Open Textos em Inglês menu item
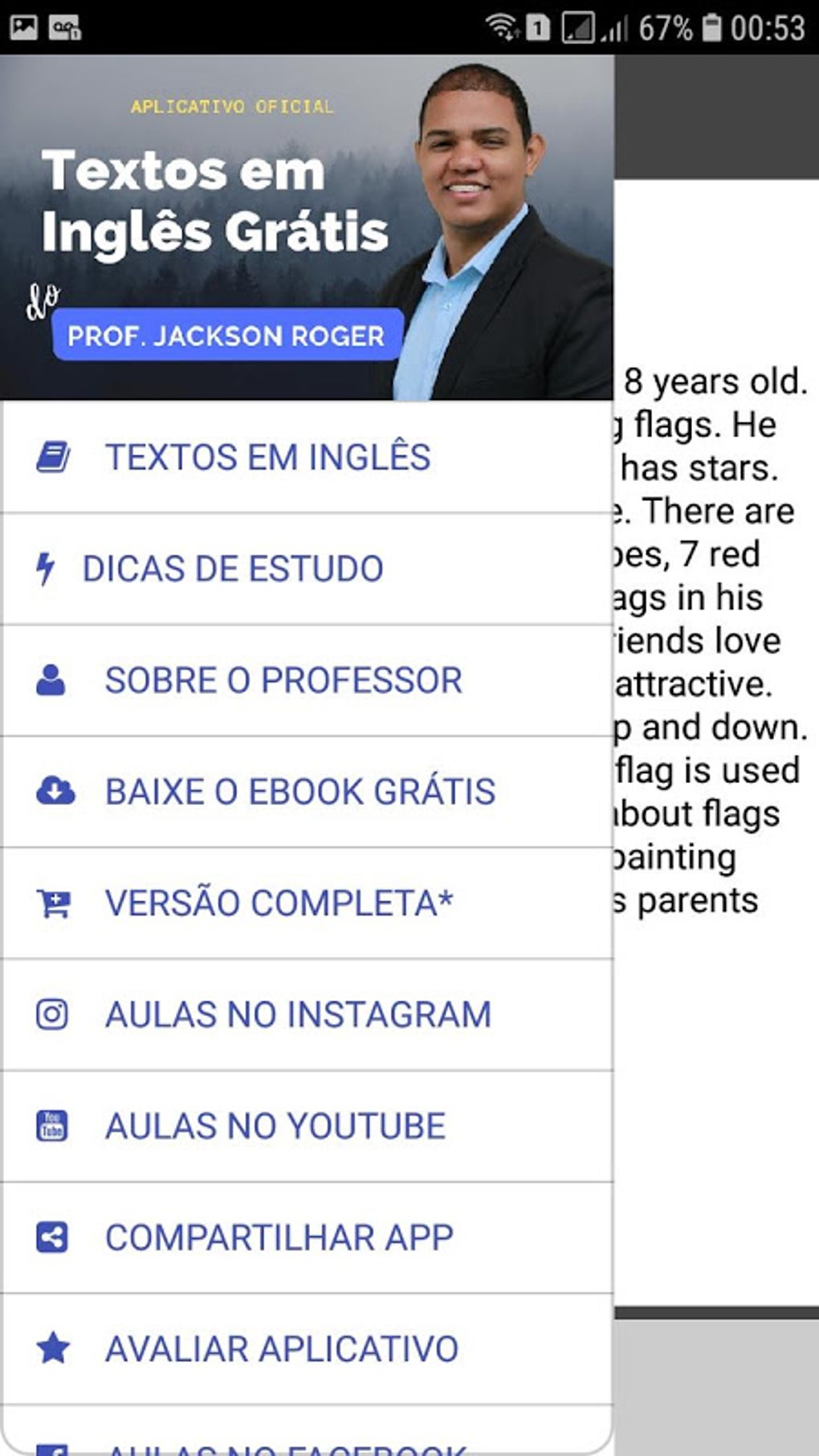 [x=267, y=458]
